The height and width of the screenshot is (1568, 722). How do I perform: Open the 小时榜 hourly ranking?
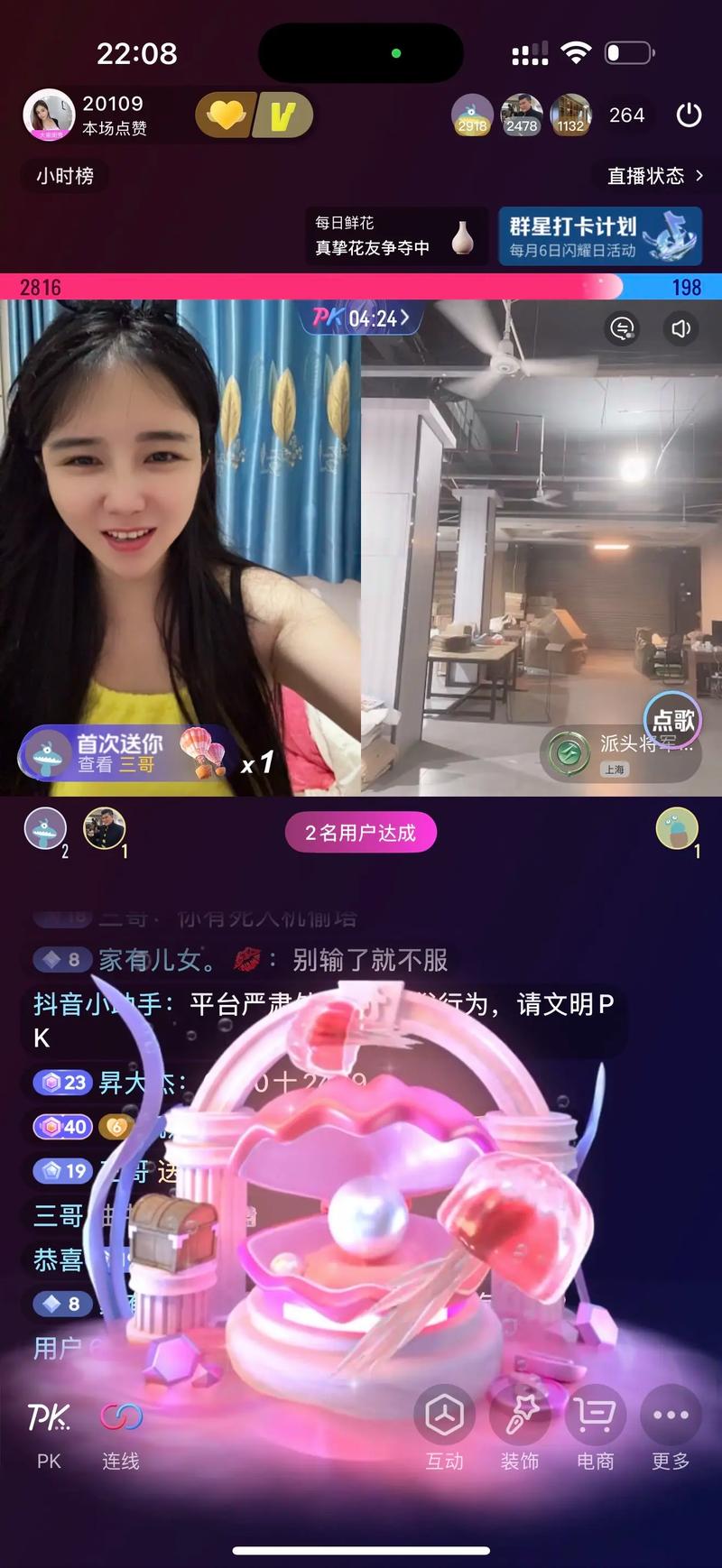65,176
